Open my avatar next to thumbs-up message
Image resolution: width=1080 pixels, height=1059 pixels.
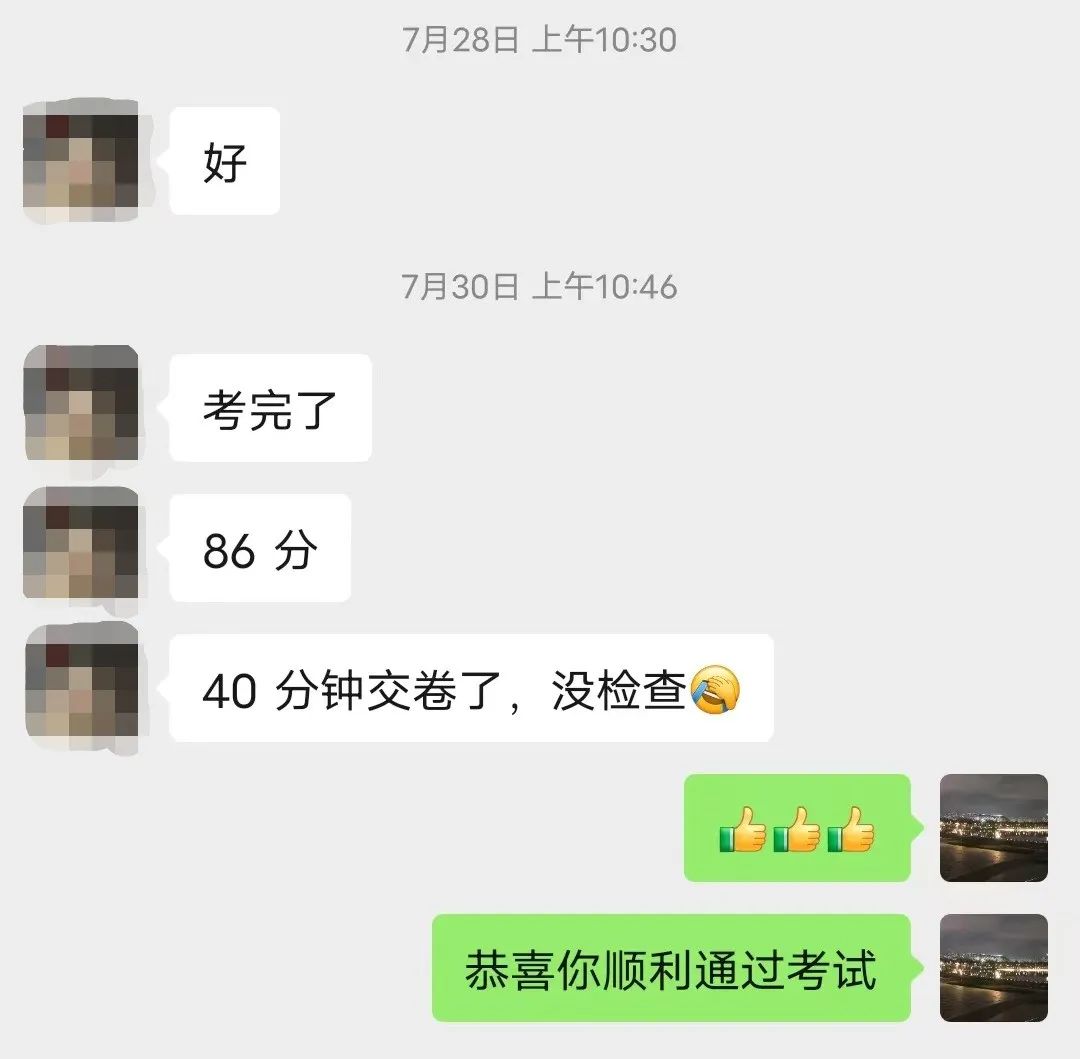993,827
